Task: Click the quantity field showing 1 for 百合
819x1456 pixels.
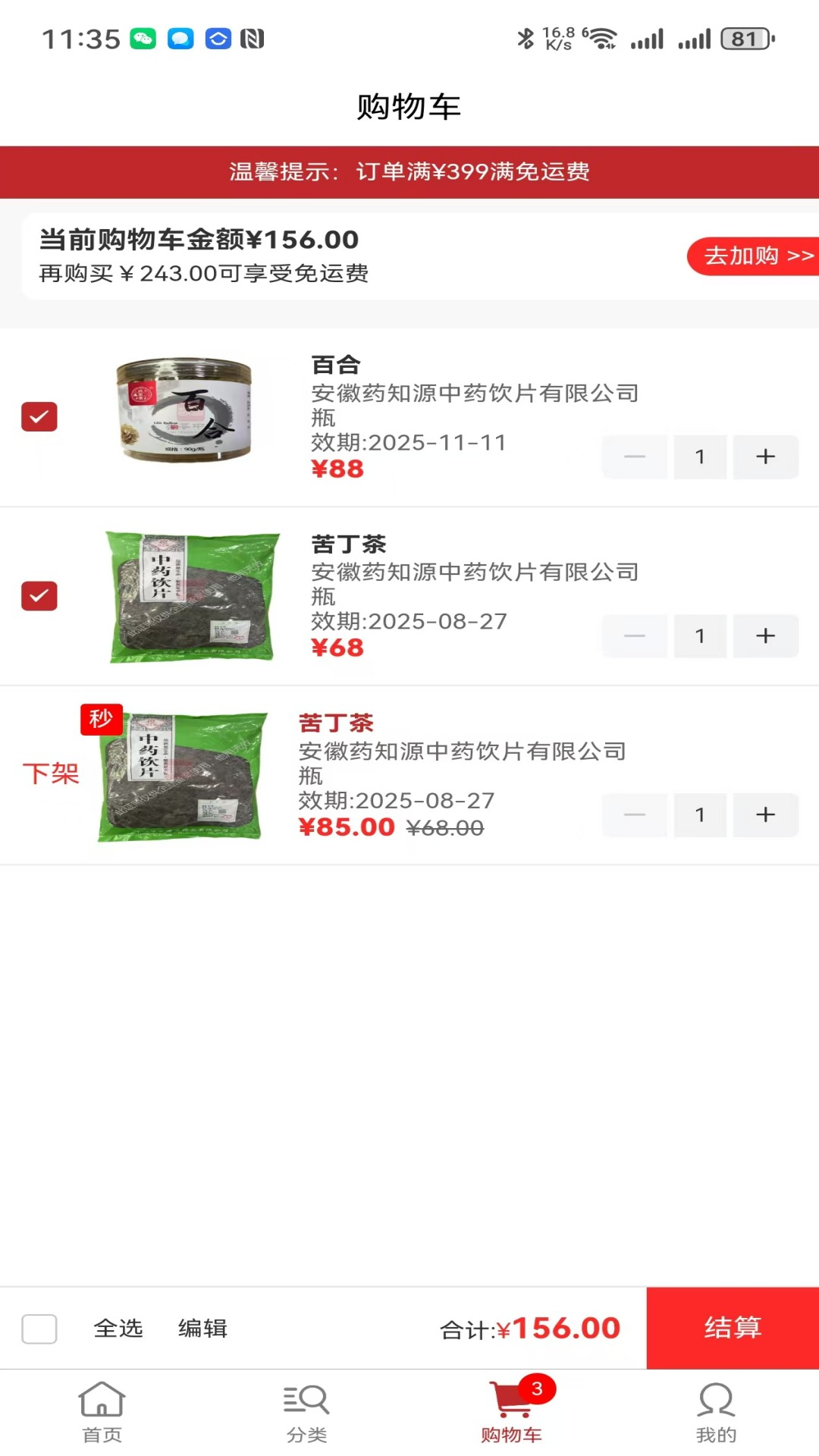Action: [x=699, y=457]
